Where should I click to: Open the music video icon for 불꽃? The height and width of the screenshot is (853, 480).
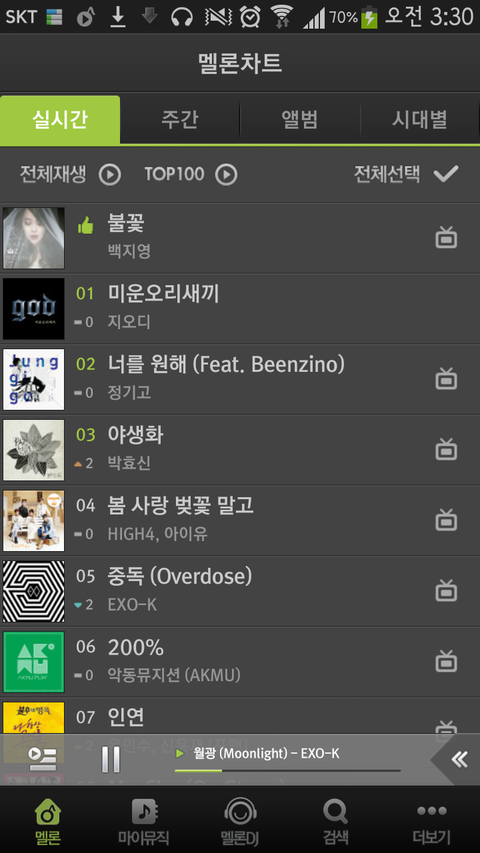coord(446,238)
